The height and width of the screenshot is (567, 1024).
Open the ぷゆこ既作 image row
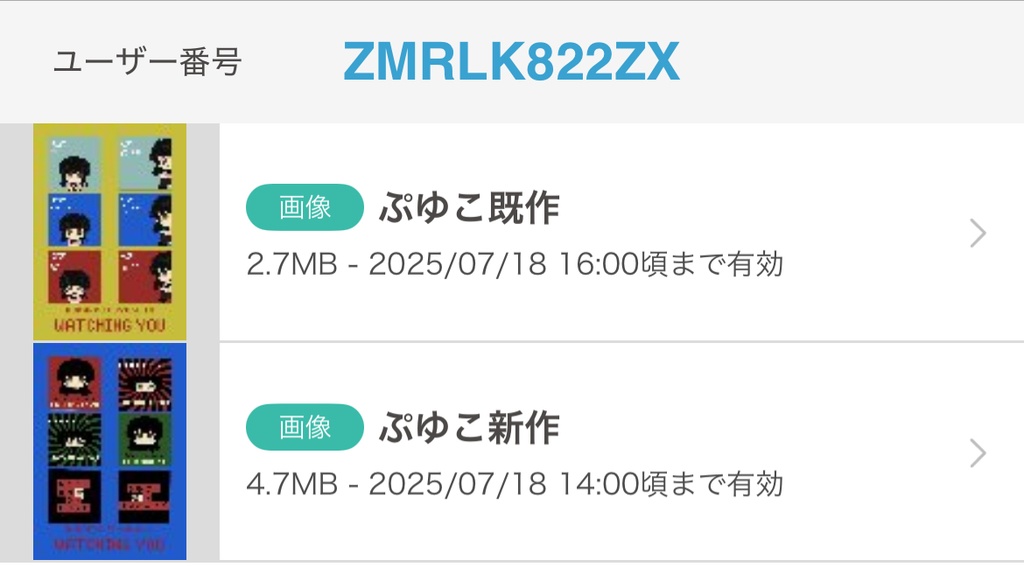[600, 233]
